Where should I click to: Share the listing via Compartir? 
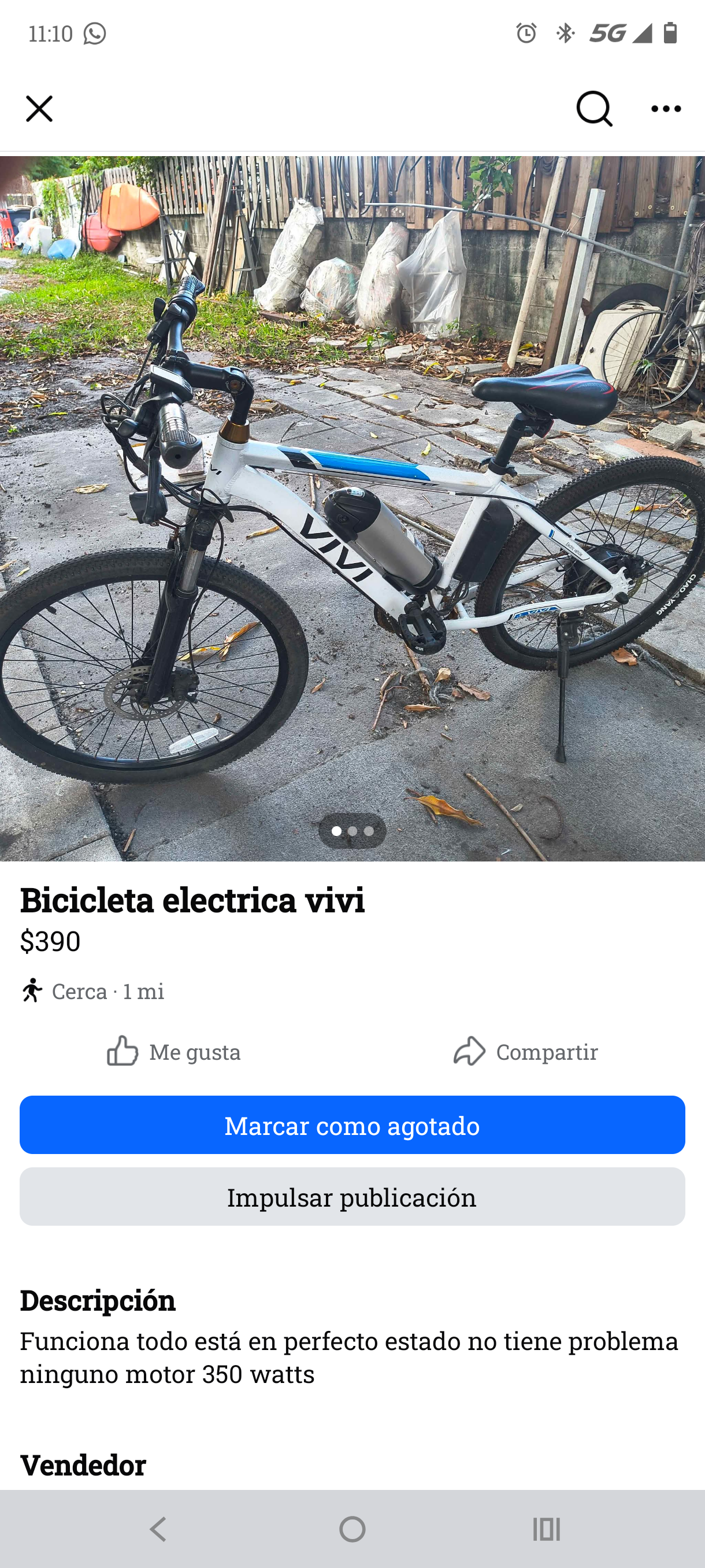(x=525, y=1051)
